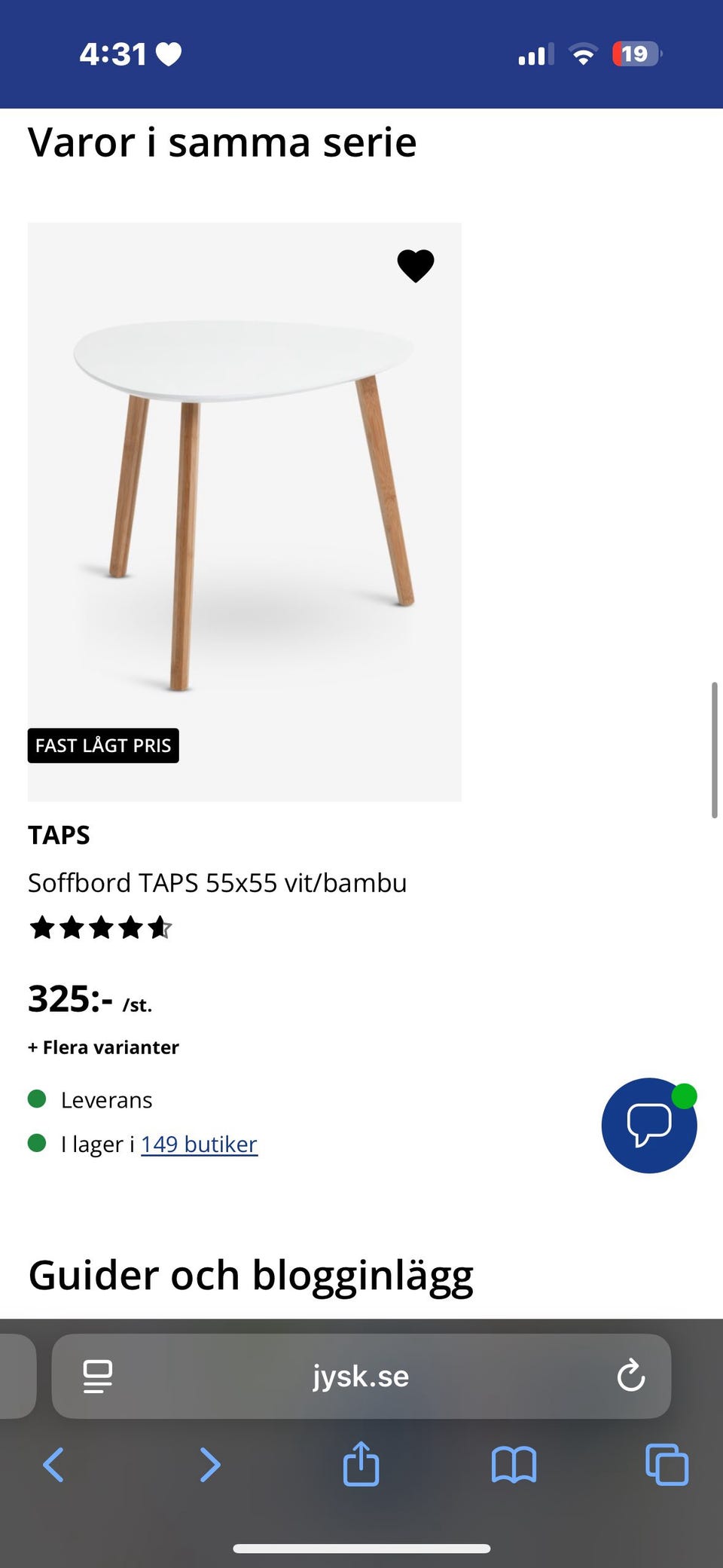Screen dimensions: 723x1568
Task: Reload the jysk.se page
Action: pos(631,1376)
